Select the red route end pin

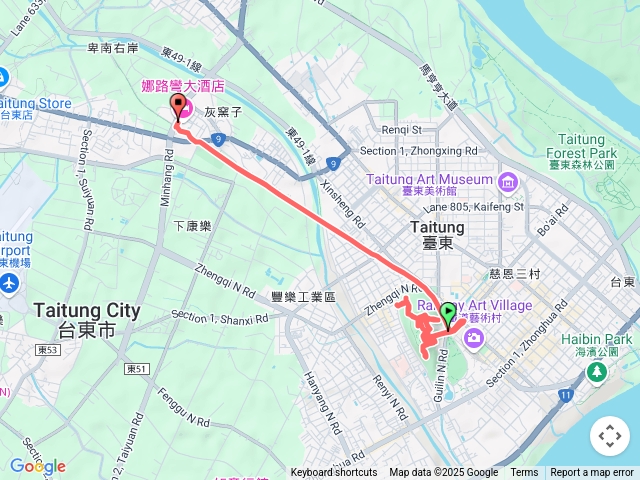[180, 108]
